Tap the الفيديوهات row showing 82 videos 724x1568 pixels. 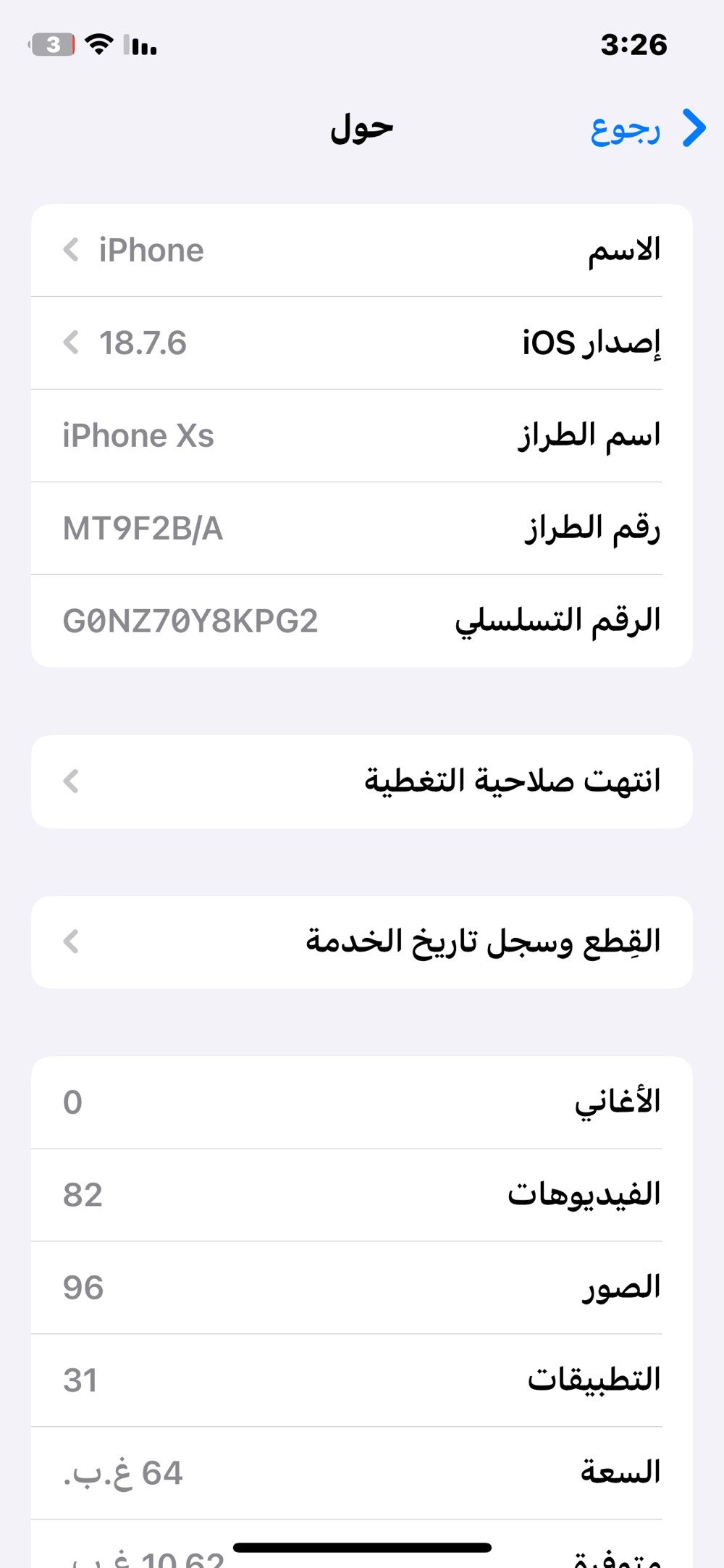(x=362, y=1196)
